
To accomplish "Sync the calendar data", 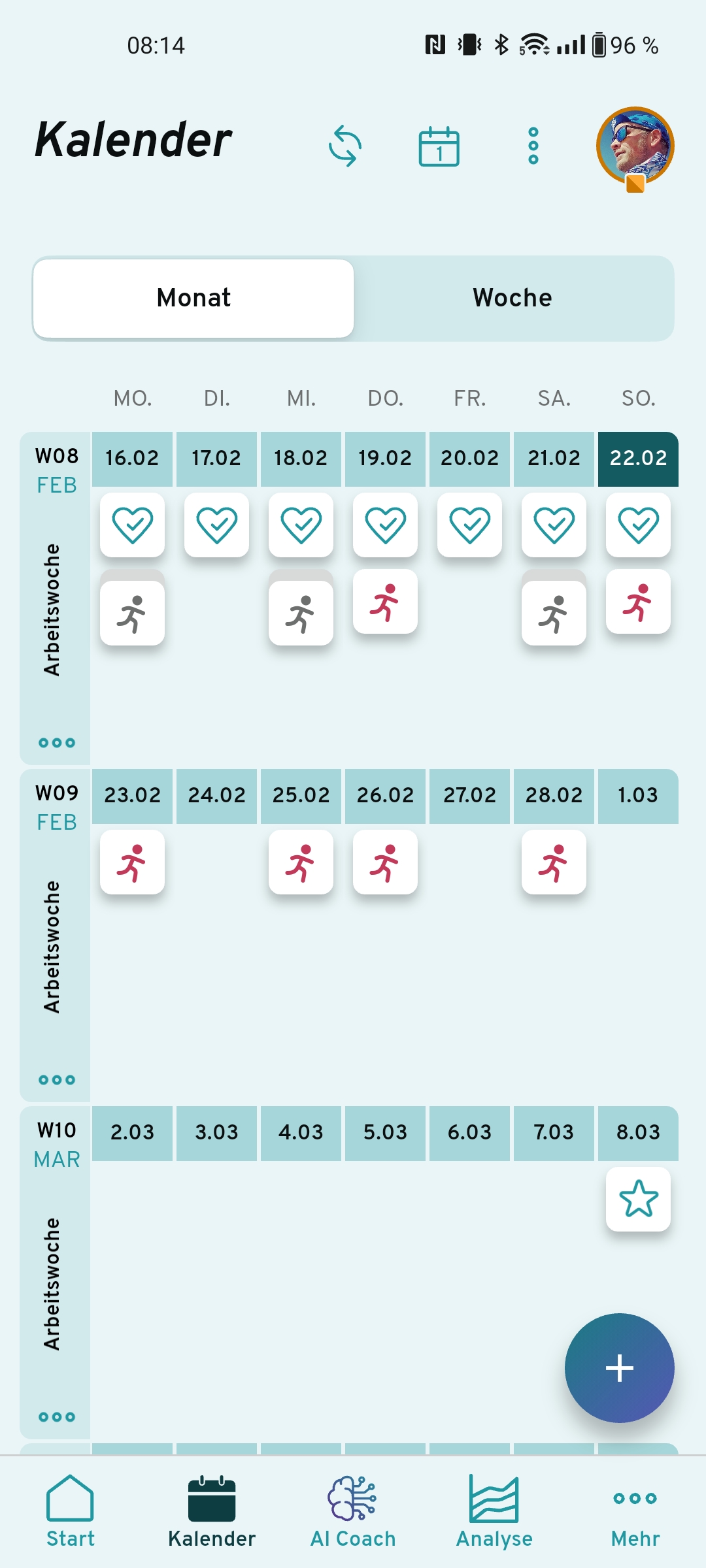I will click(345, 146).
